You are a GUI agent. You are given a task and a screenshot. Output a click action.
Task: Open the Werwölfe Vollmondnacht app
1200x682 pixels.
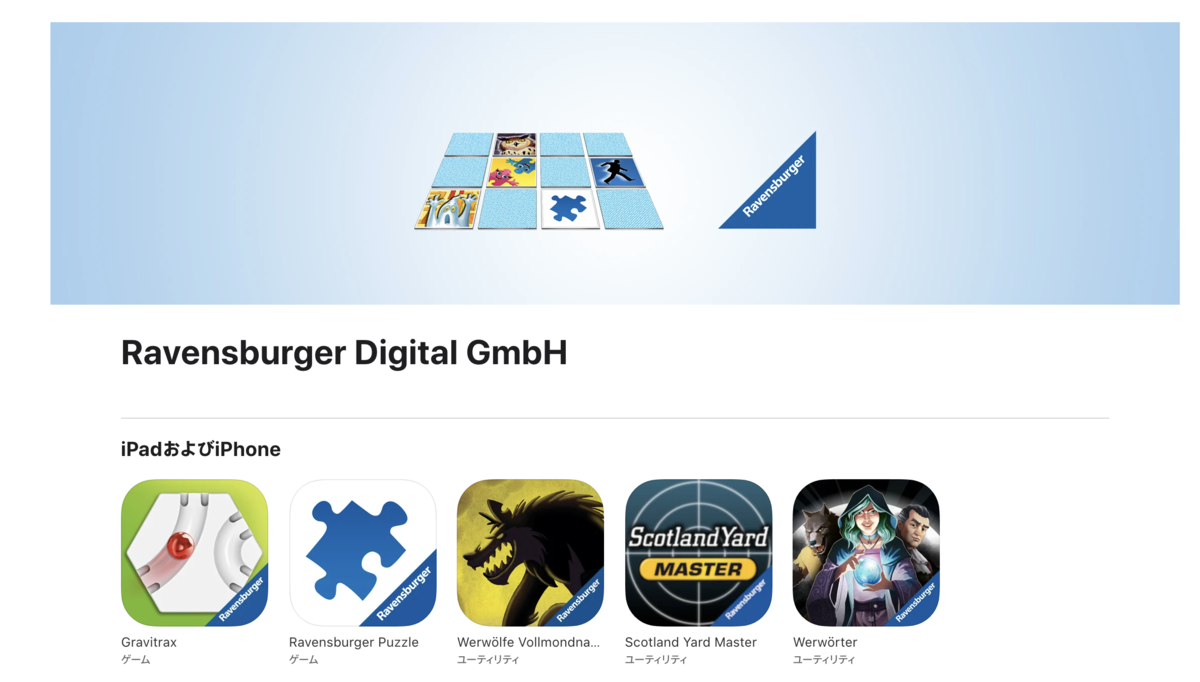[x=530, y=553]
